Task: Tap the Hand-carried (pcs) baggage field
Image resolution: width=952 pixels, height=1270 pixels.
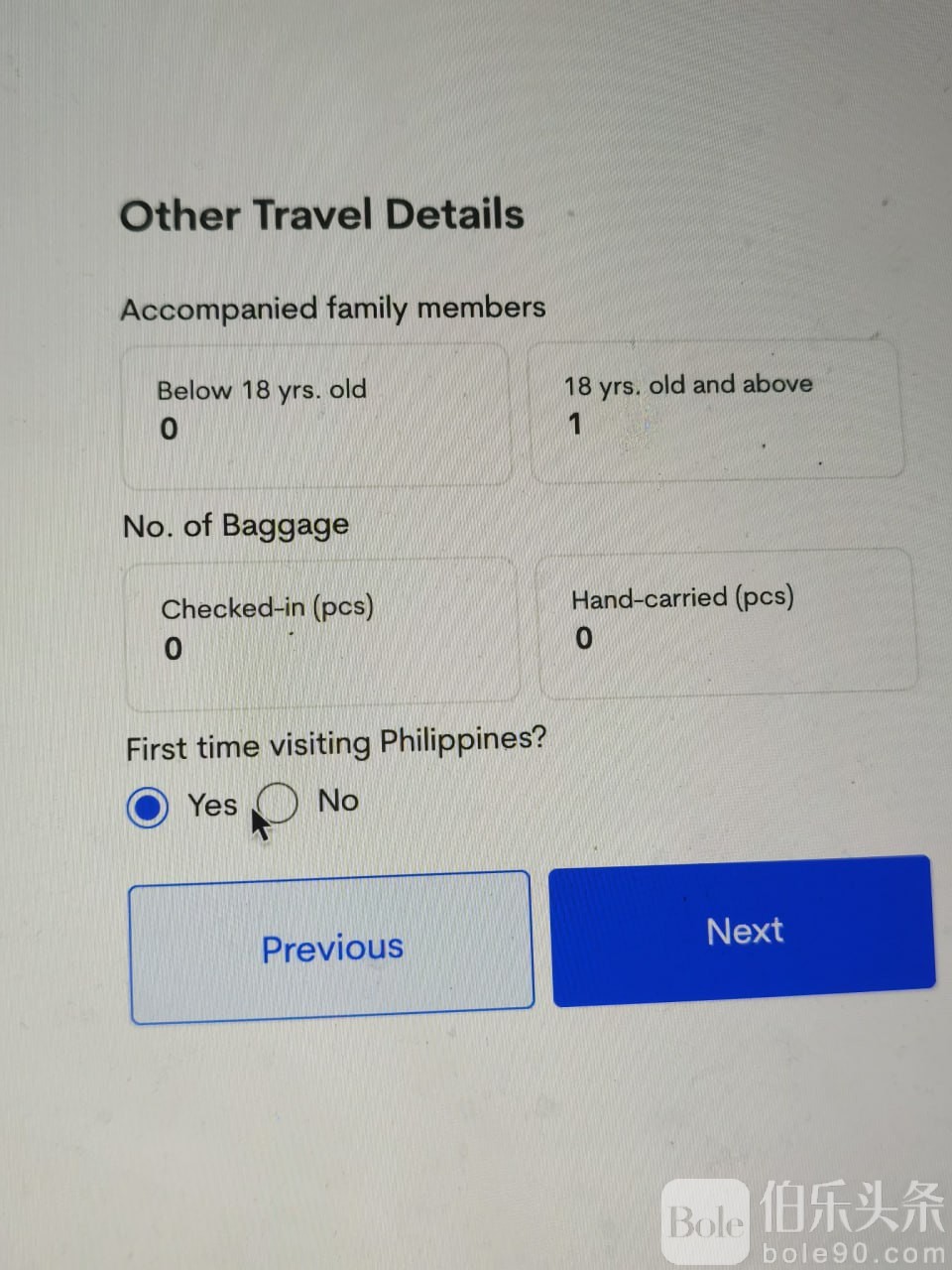Action: click(x=726, y=621)
